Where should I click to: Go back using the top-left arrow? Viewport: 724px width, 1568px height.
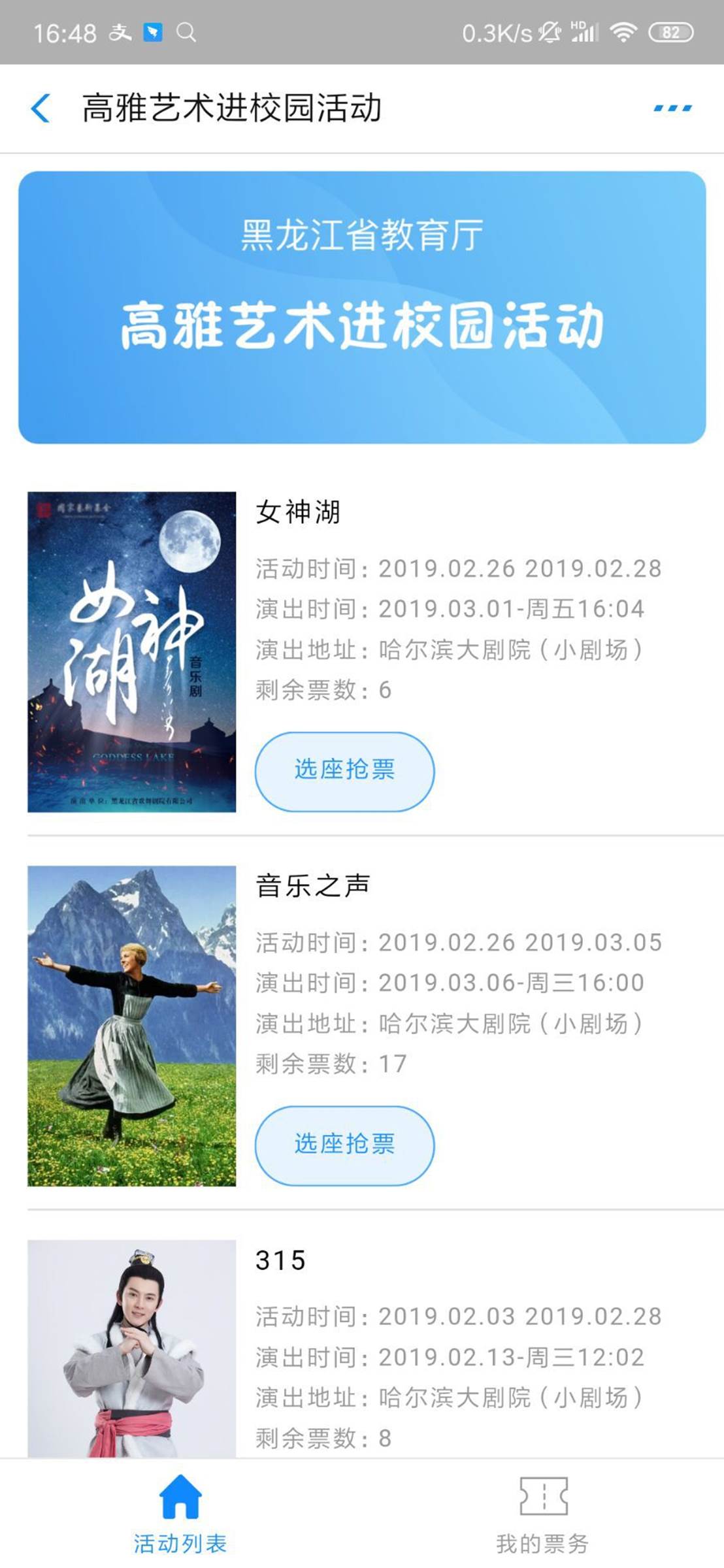tap(41, 108)
